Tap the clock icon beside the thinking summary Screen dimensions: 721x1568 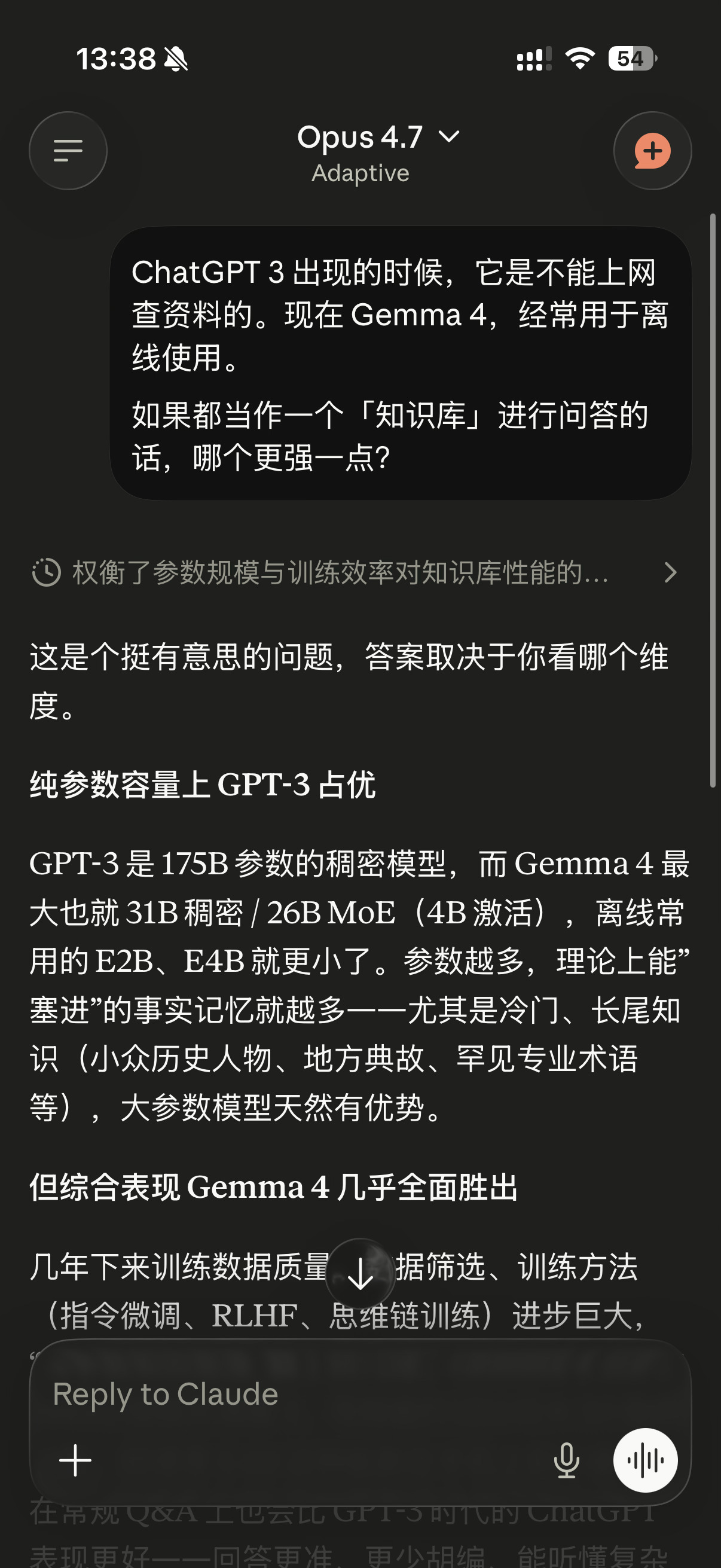(x=47, y=572)
